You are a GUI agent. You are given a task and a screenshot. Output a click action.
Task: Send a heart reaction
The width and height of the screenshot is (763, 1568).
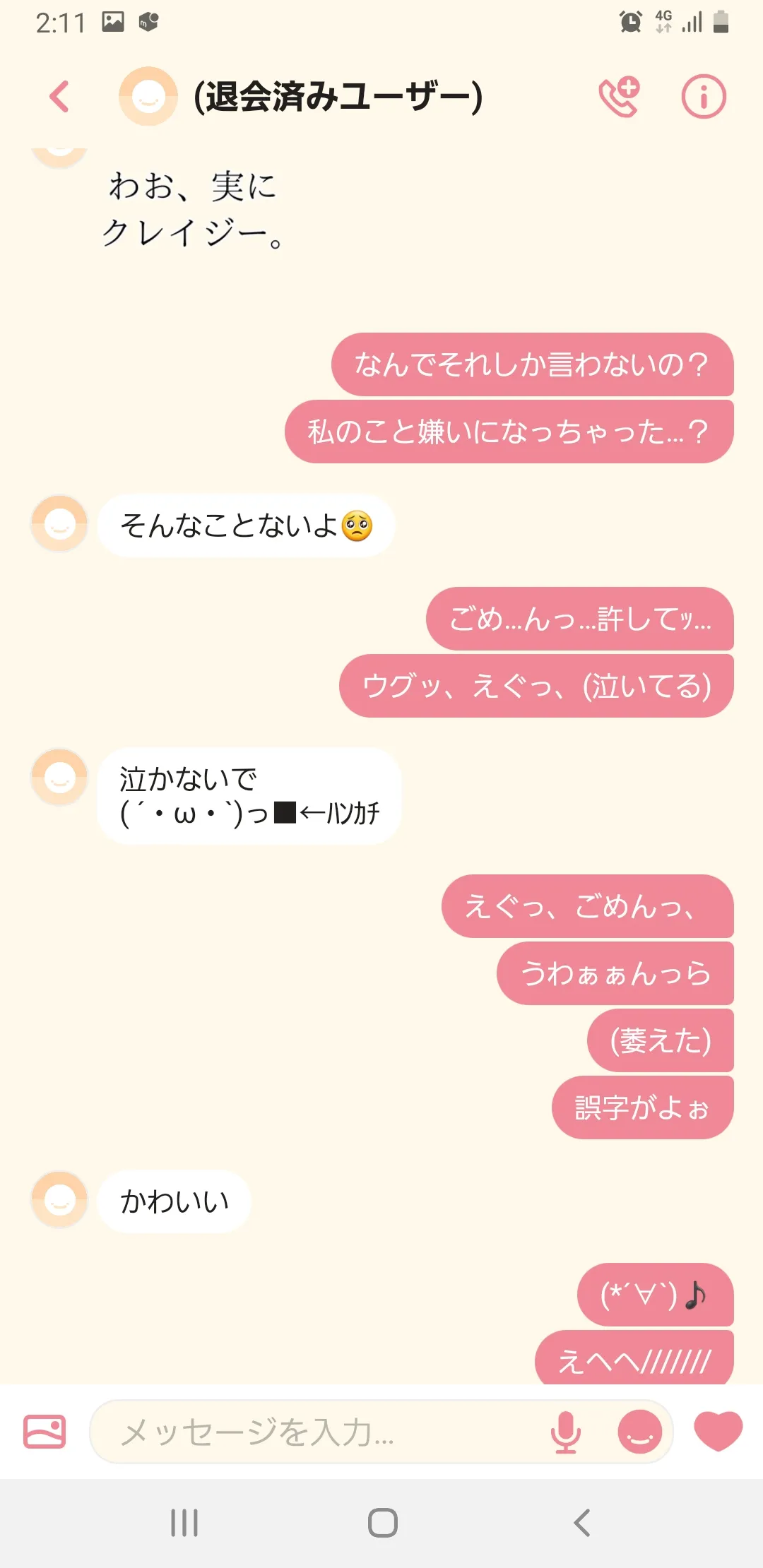click(x=718, y=1431)
